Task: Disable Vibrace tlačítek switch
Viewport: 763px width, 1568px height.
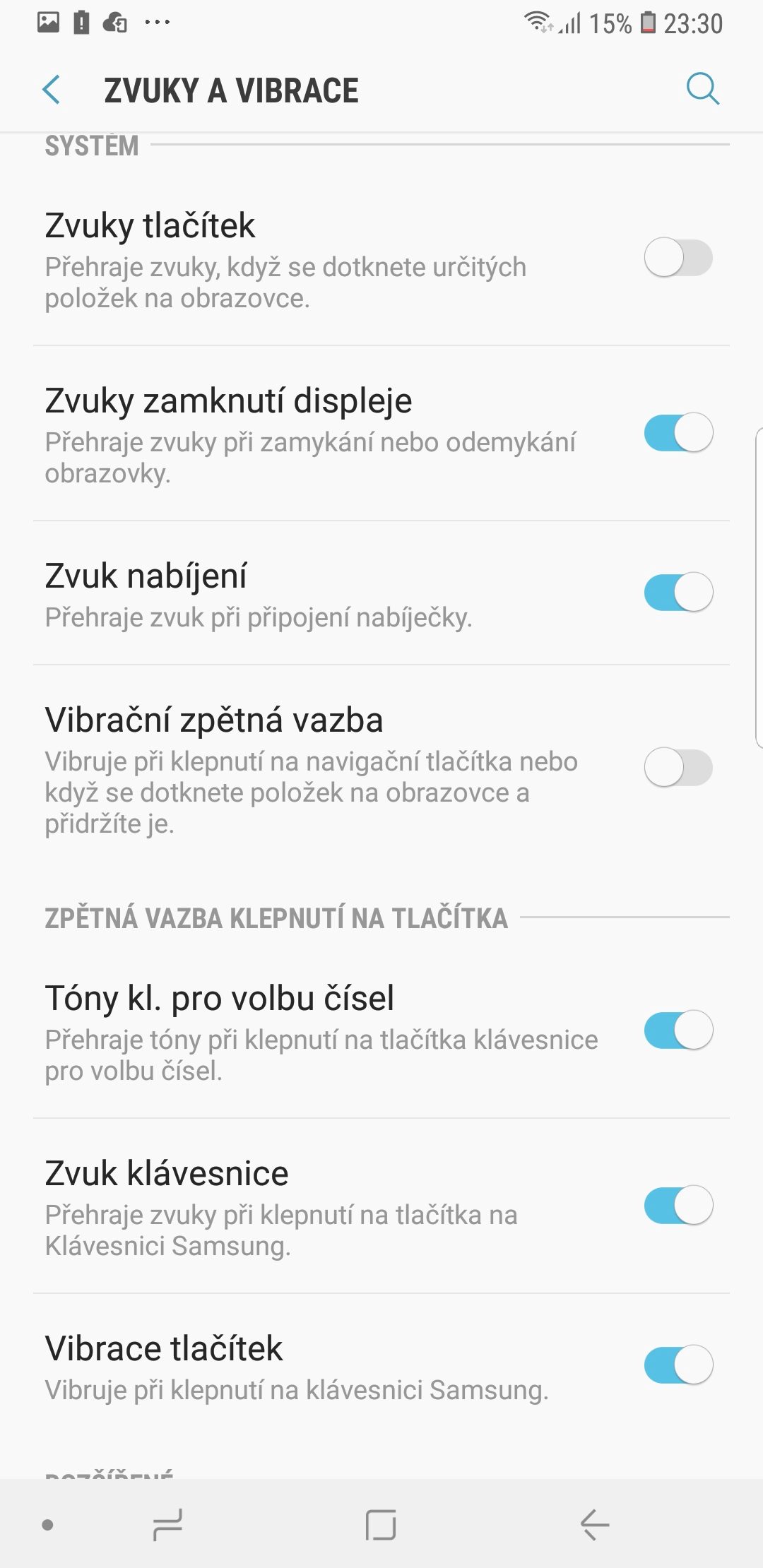Action: [x=678, y=1365]
